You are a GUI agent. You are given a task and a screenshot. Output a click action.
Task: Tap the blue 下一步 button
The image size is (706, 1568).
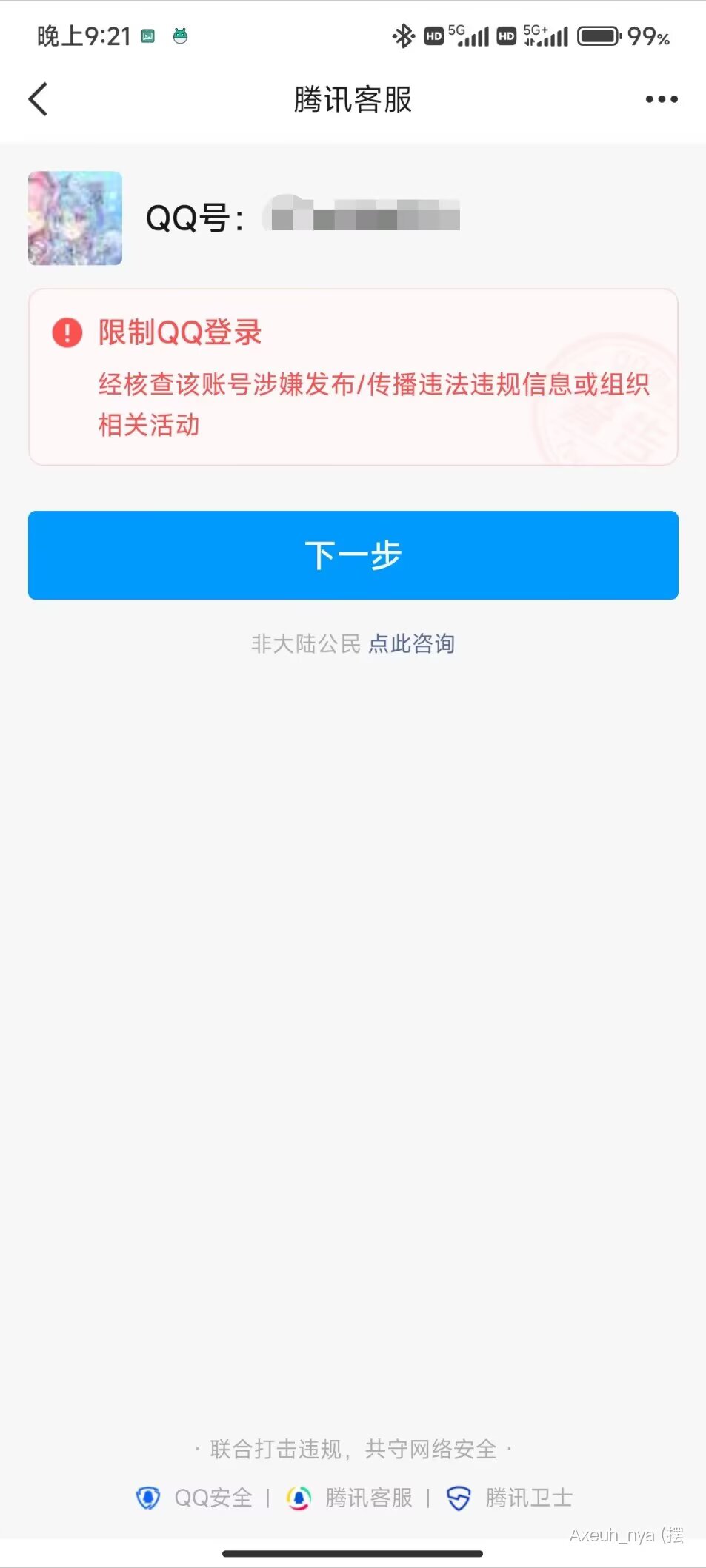[353, 555]
